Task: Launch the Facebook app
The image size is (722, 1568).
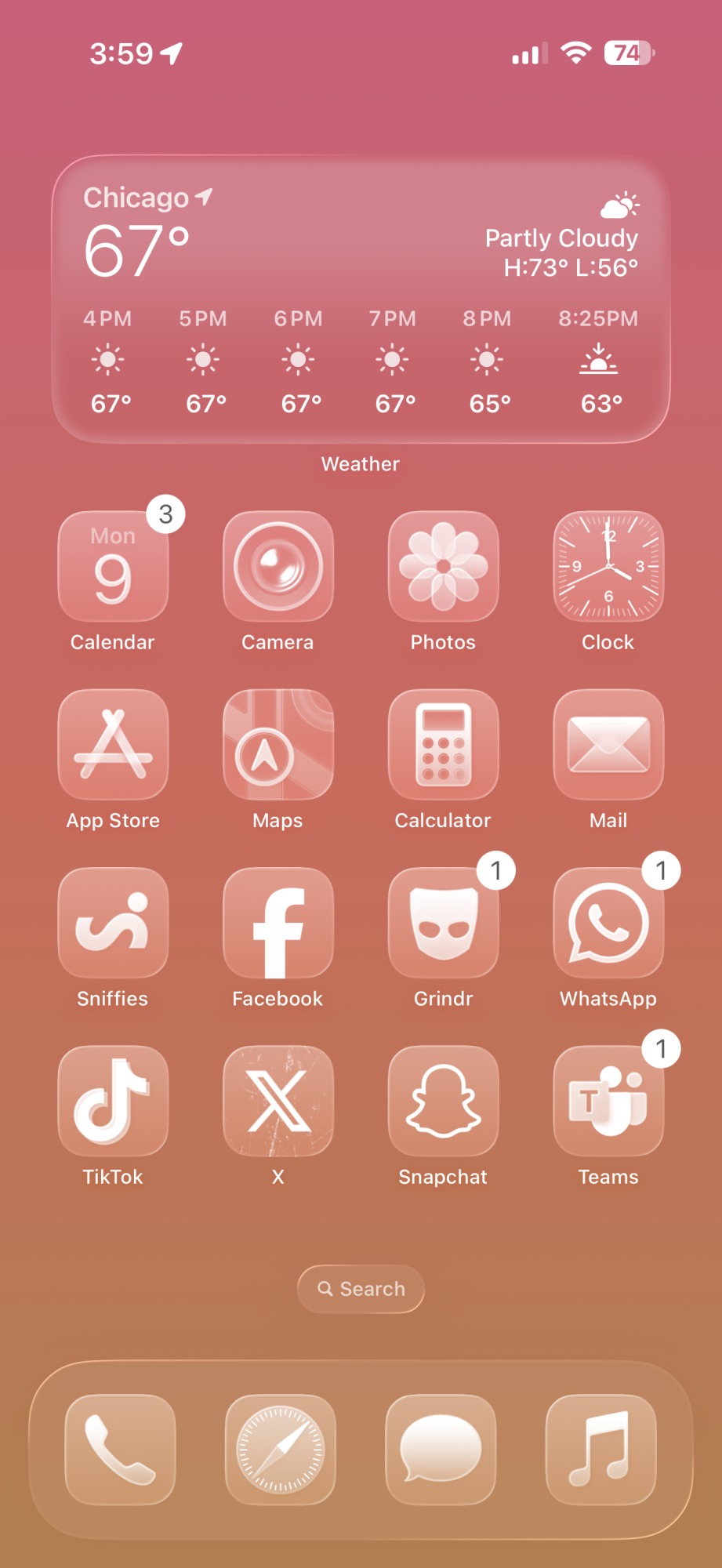Action: click(278, 923)
